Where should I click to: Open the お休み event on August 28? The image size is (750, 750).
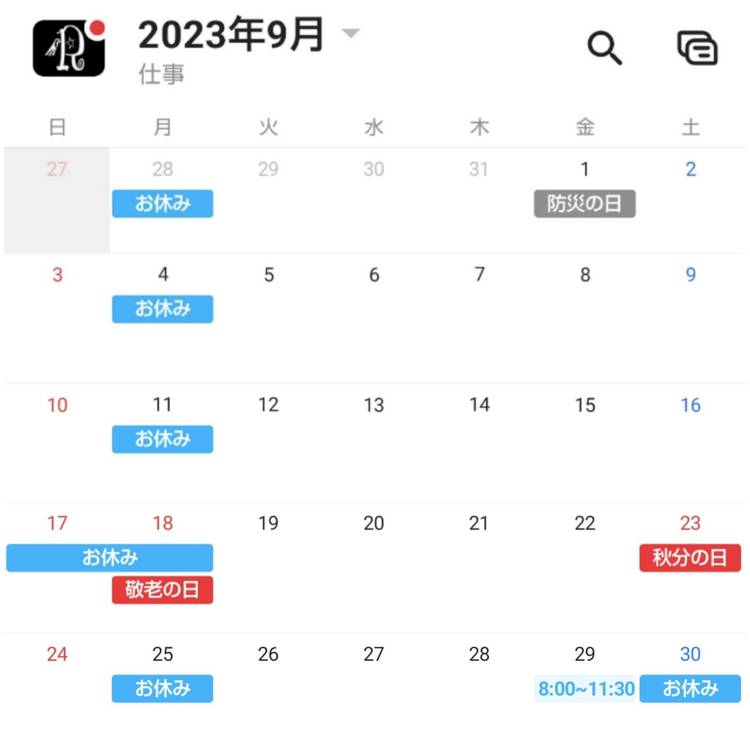tap(162, 204)
